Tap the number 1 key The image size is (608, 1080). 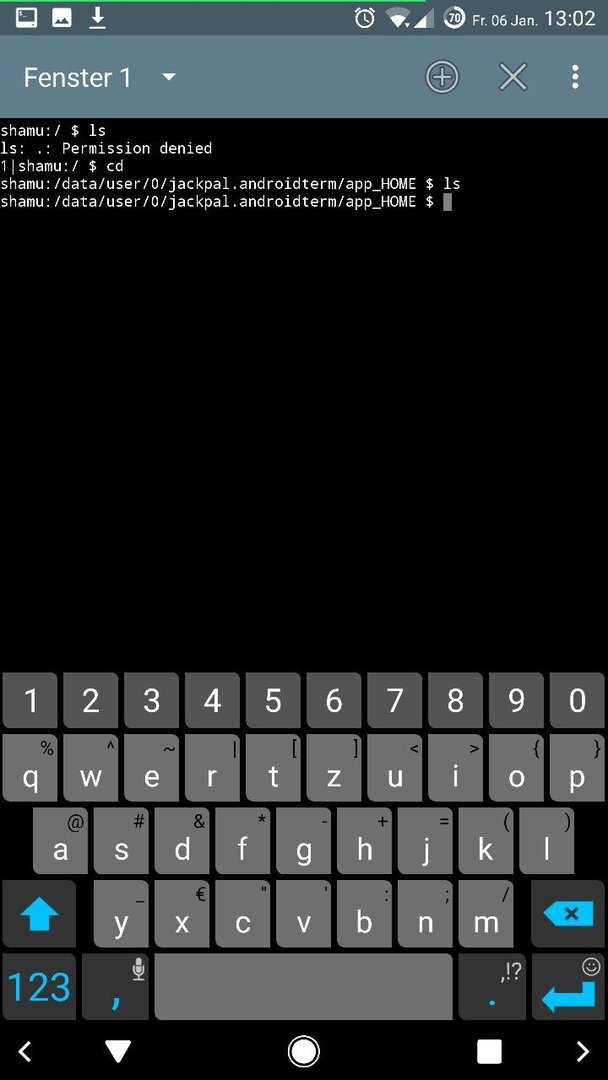coord(30,700)
